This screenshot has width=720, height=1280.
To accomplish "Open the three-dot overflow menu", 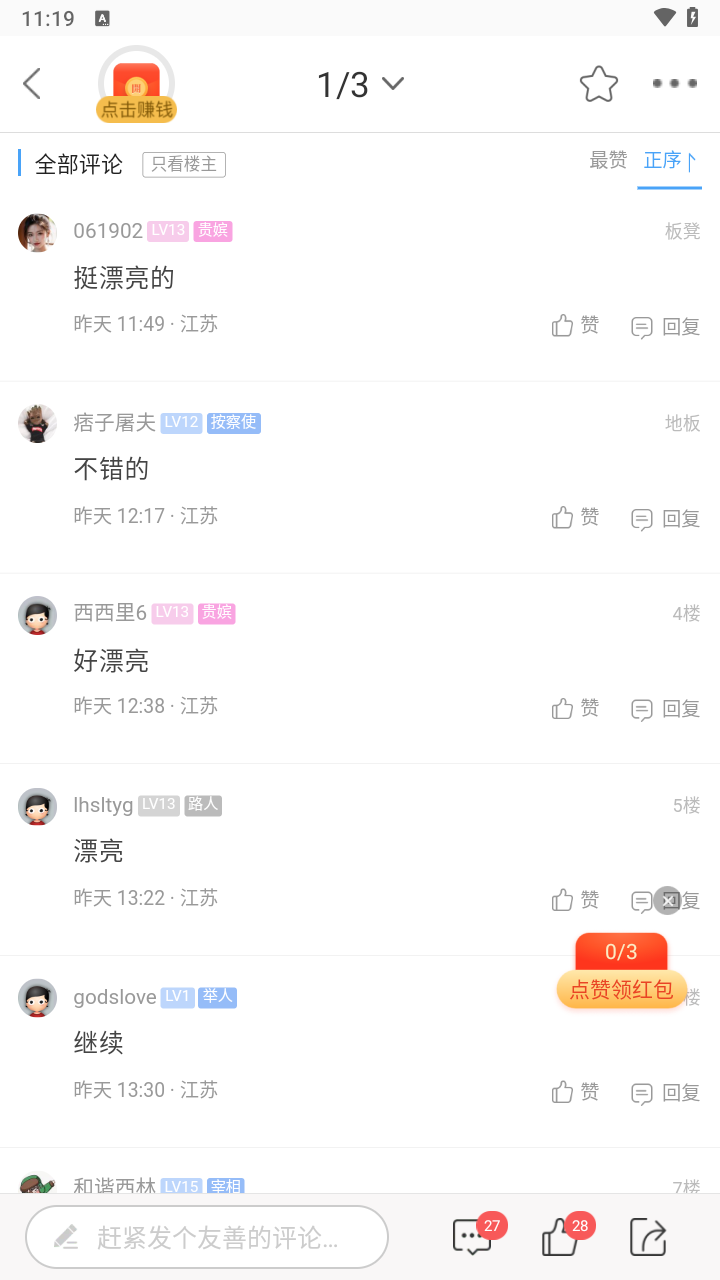I will [x=675, y=84].
